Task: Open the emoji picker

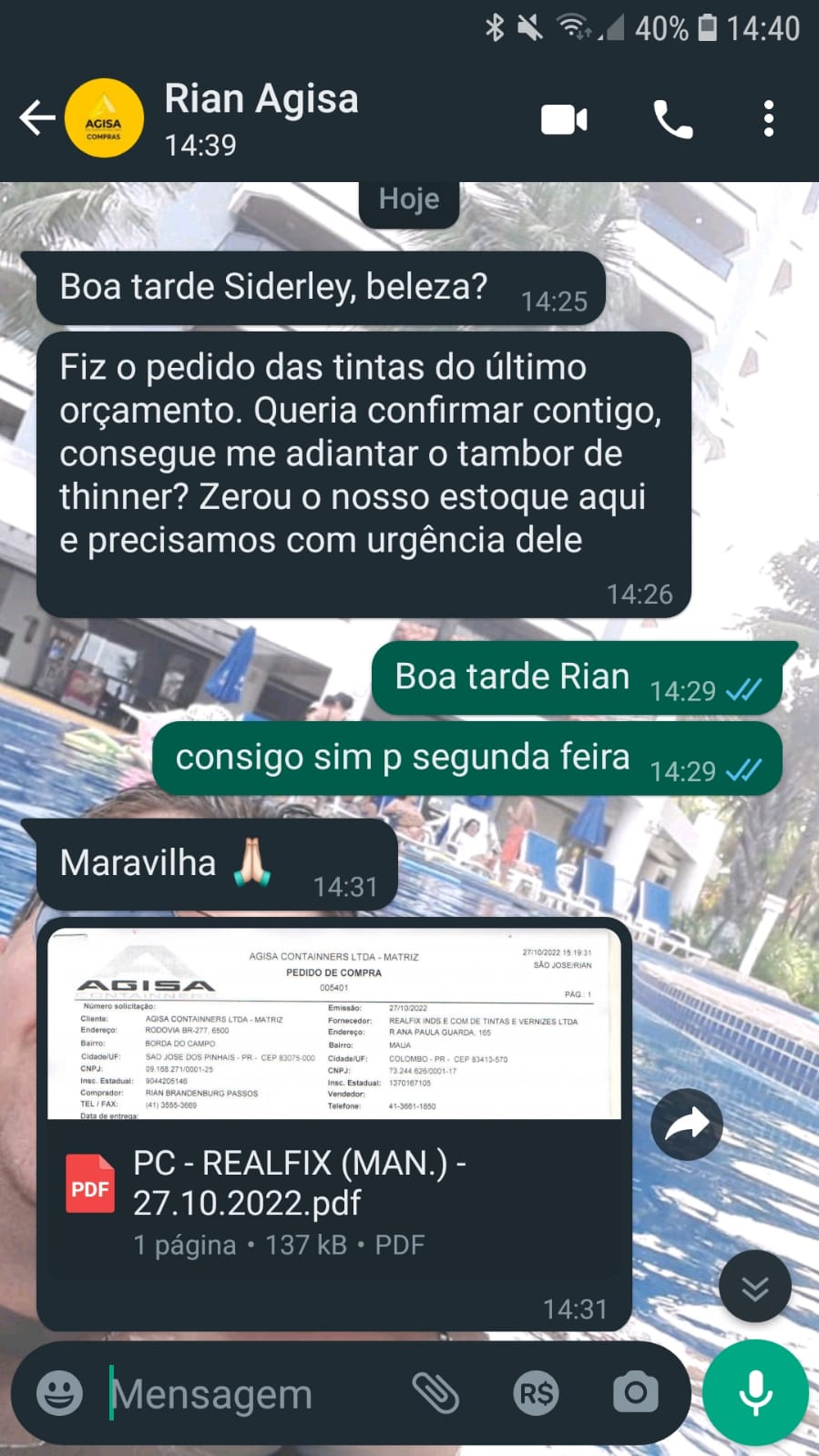Action: pos(59,1392)
